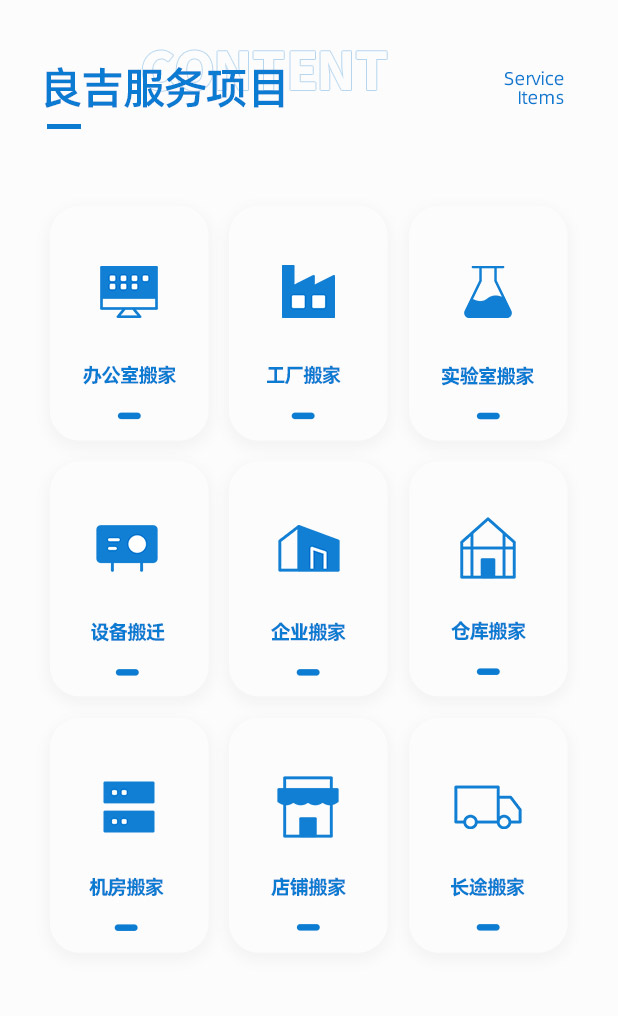Open the 办公室搬家 service card

click(x=129, y=324)
